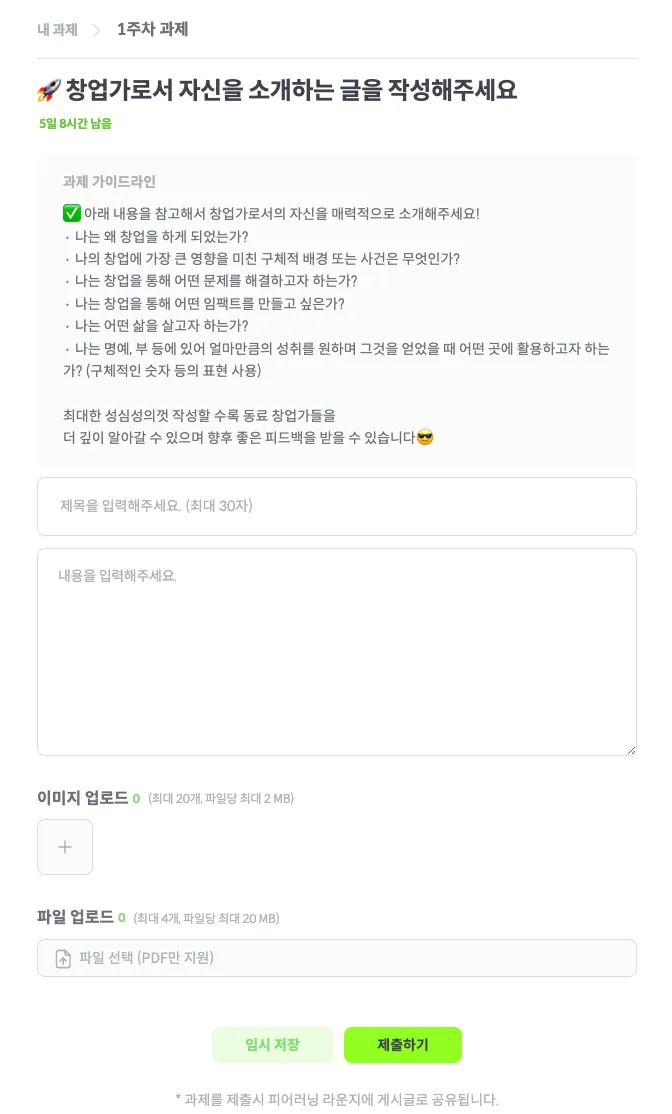Go back to 내 과제 breadcrumb
This screenshot has height=1114, width=672.
[57, 30]
